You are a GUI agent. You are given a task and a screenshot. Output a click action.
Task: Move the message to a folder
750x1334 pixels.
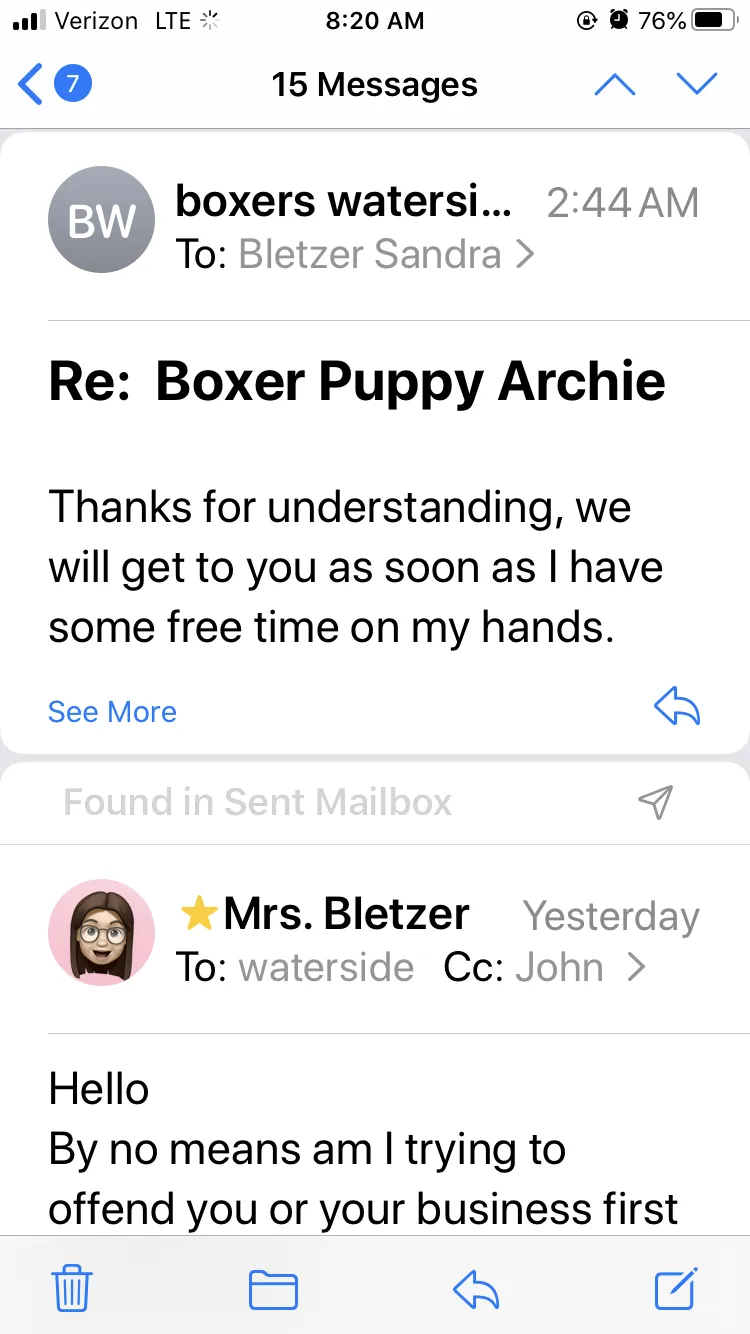(273, 1289)
